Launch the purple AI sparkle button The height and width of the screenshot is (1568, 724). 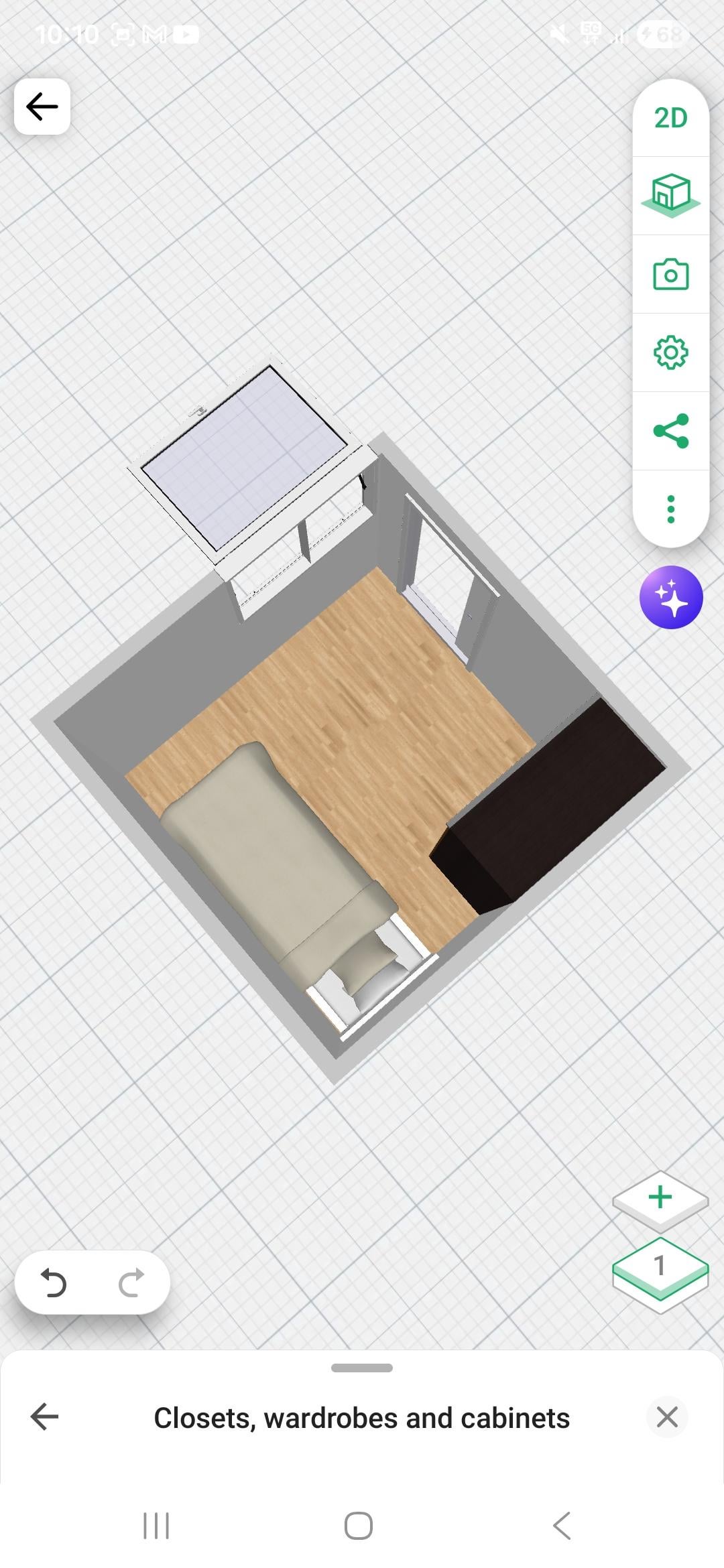[671, 597]
